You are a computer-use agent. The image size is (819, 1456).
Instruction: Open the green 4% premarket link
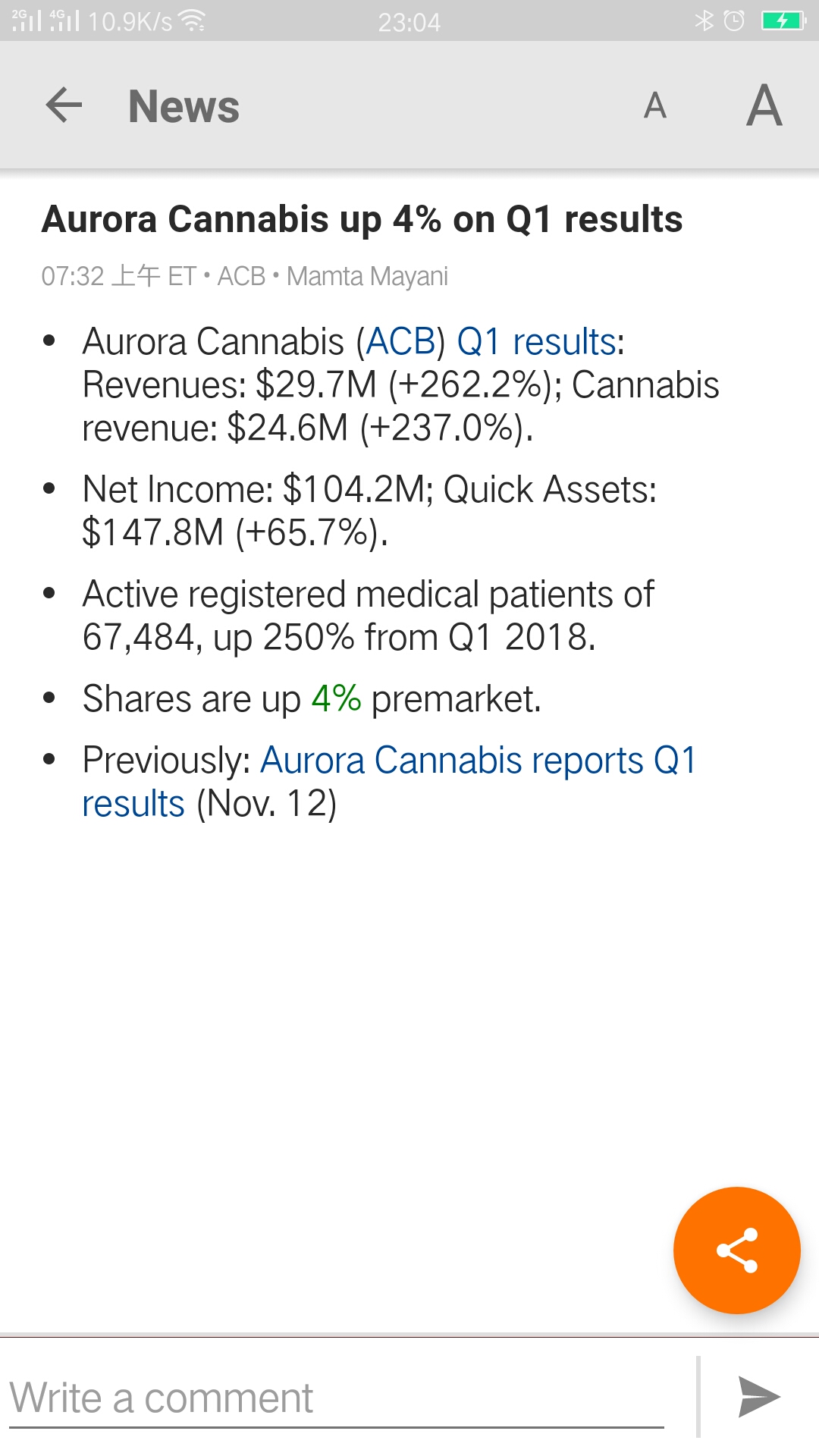pos(336,698)
